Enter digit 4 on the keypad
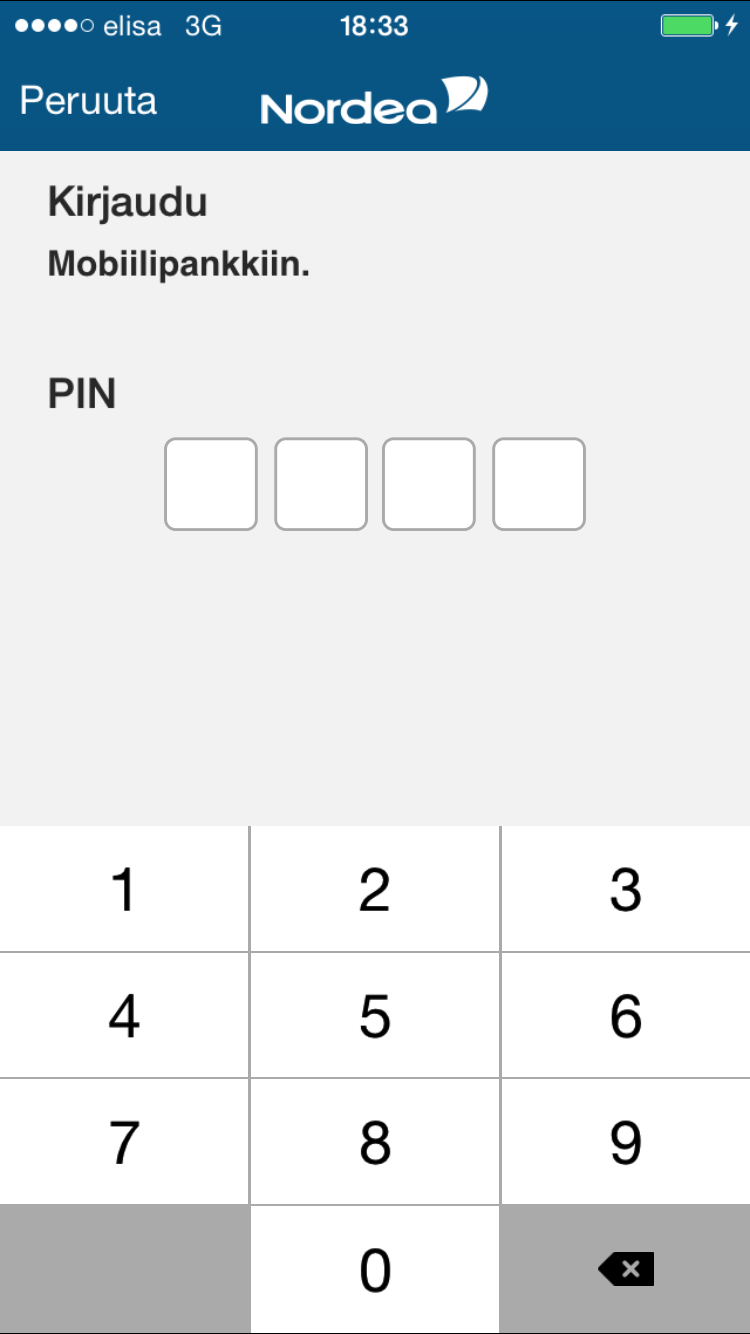Viewport: 750px width, 1334px height. (x=124, y=1016)
